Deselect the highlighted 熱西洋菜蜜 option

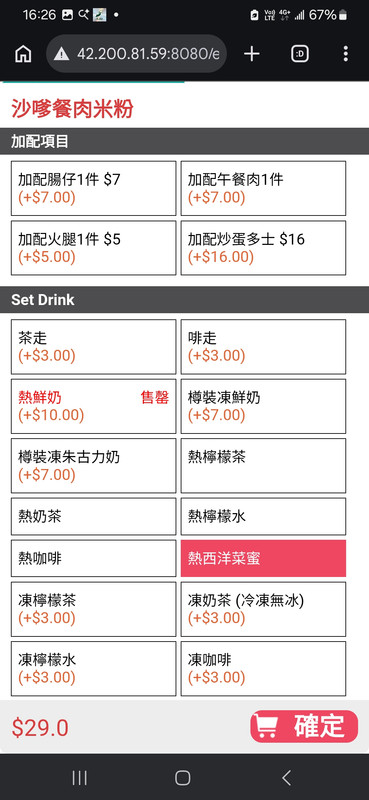click(x=263, y=558)
